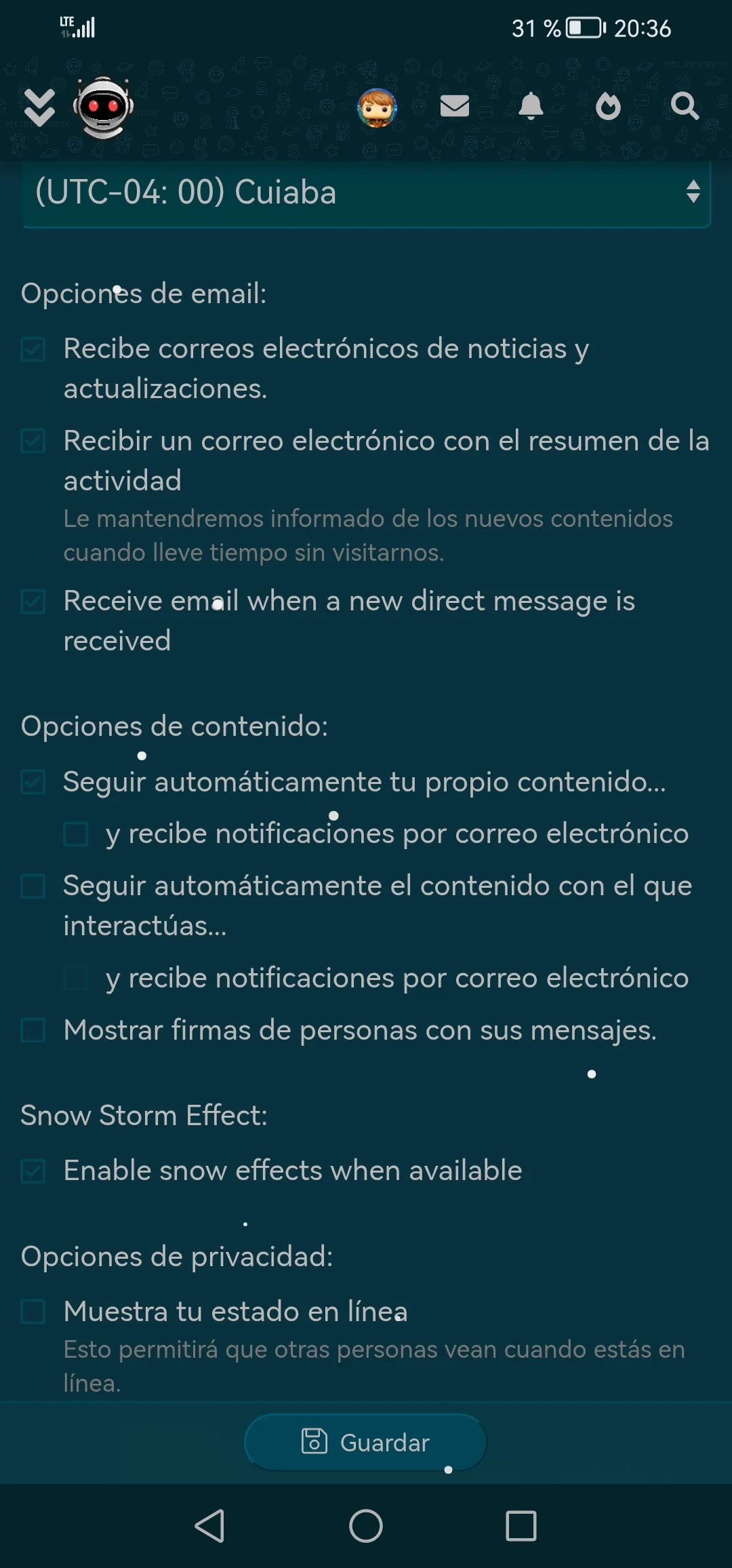Enable email notifications for your own content

76,834
